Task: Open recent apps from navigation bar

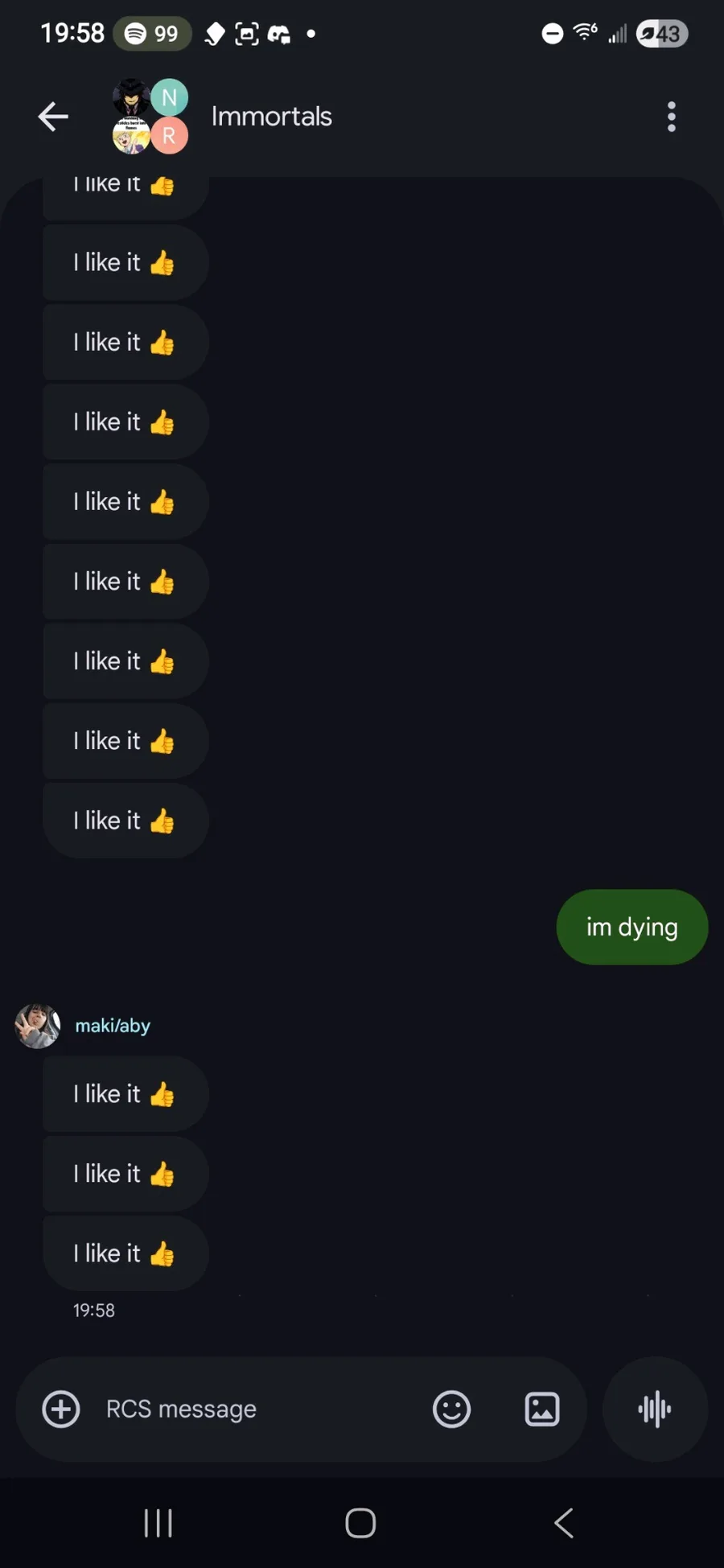Action: pyautogui.click(x=158, y=1522)
